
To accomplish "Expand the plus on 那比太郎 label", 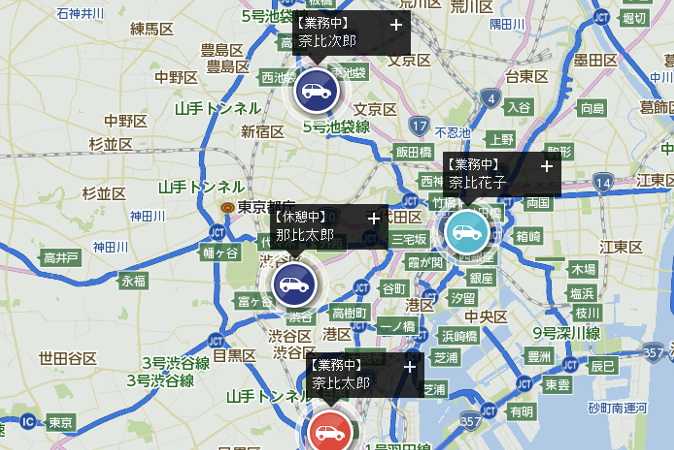I will pyautogui.click(x=374, y=218).
